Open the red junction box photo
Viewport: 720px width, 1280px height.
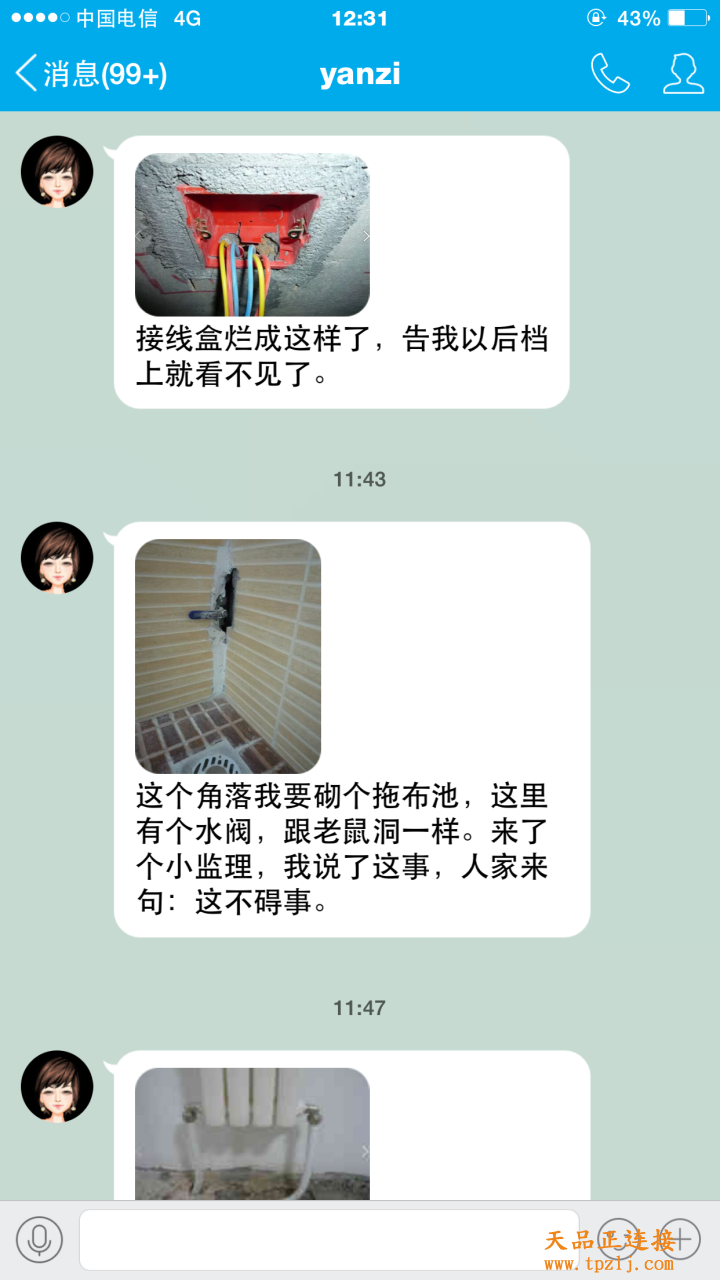[252, 235]
